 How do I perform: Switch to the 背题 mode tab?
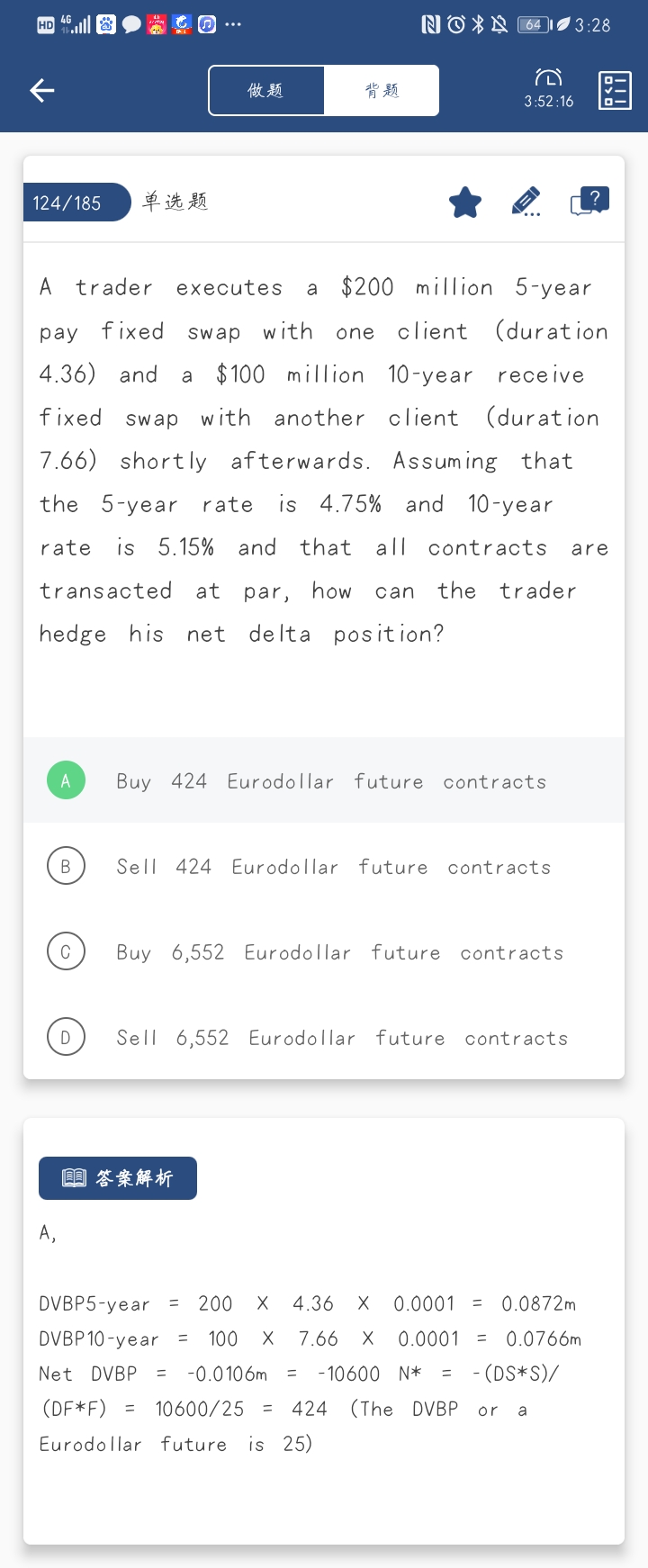(x=382, y=90)
